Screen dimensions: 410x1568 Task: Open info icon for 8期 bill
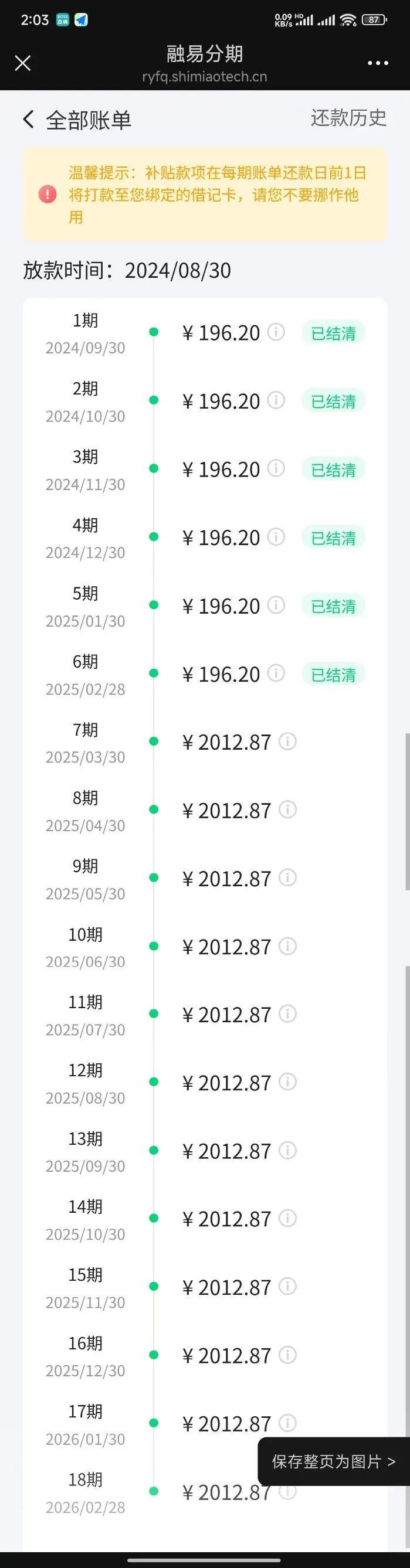coord(287,809)
